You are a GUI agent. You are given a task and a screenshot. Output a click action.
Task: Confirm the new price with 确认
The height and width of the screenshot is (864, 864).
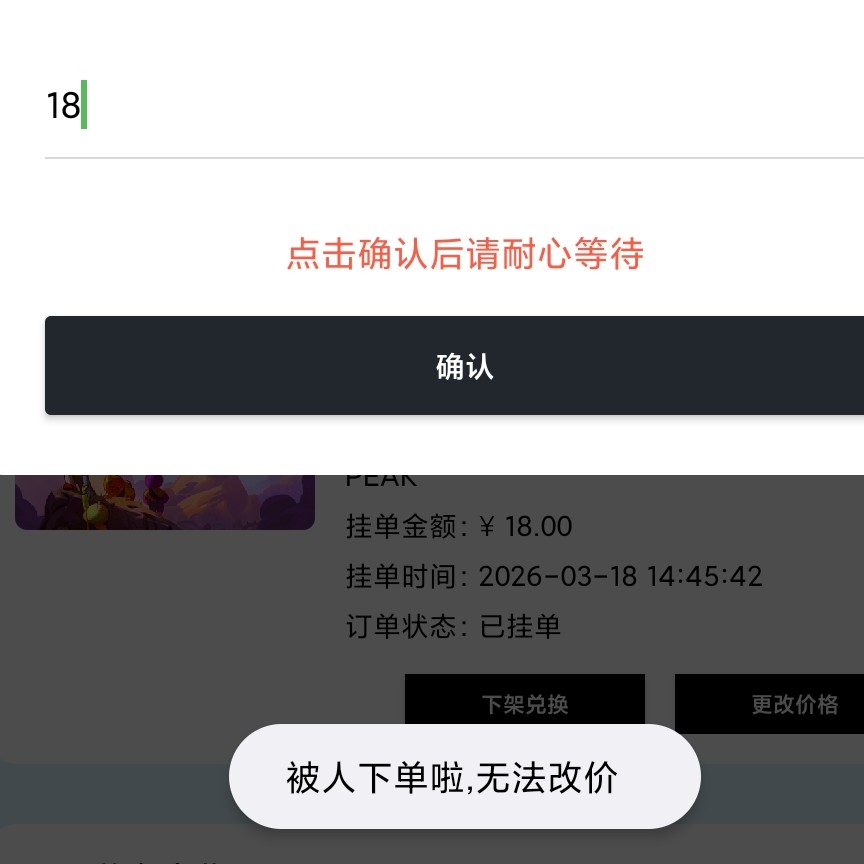[x=462, y=366]
